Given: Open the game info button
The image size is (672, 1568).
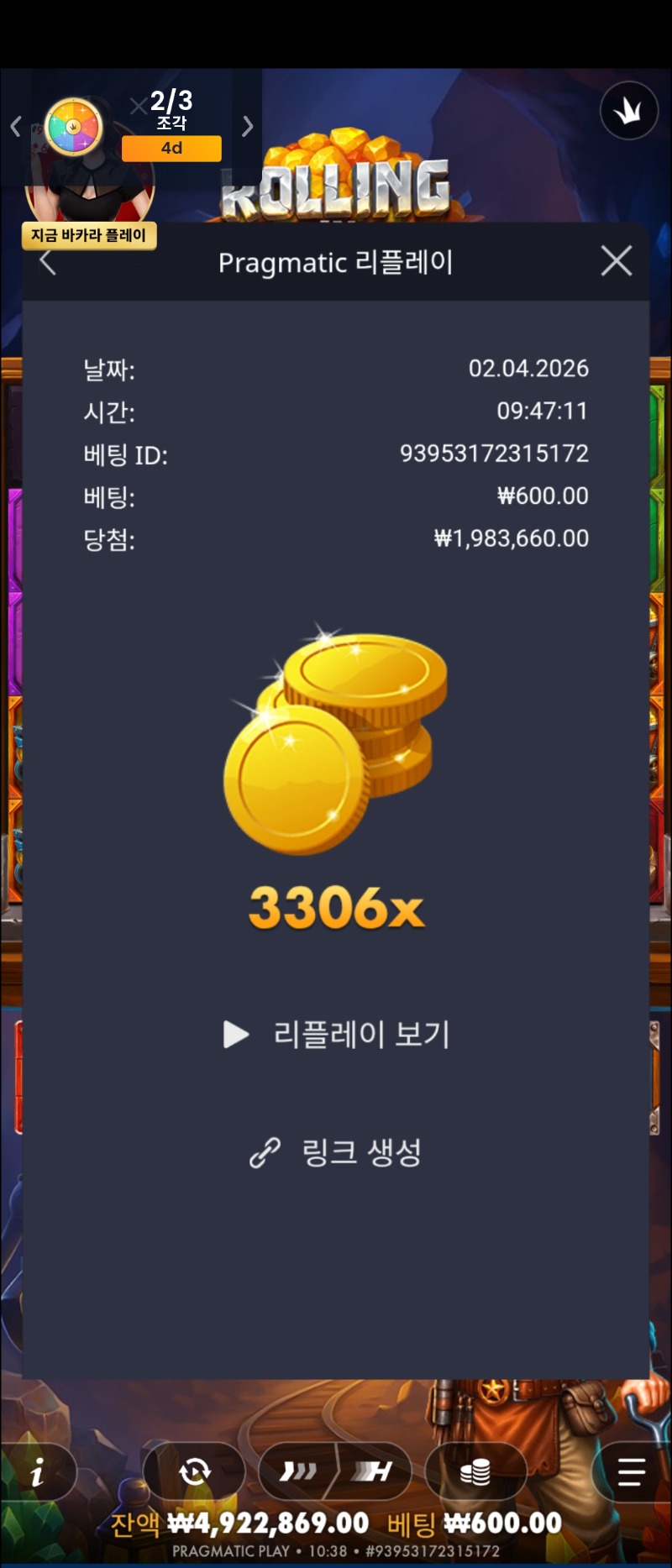Looking at the screenshot, I should [x=37, y=1471].
